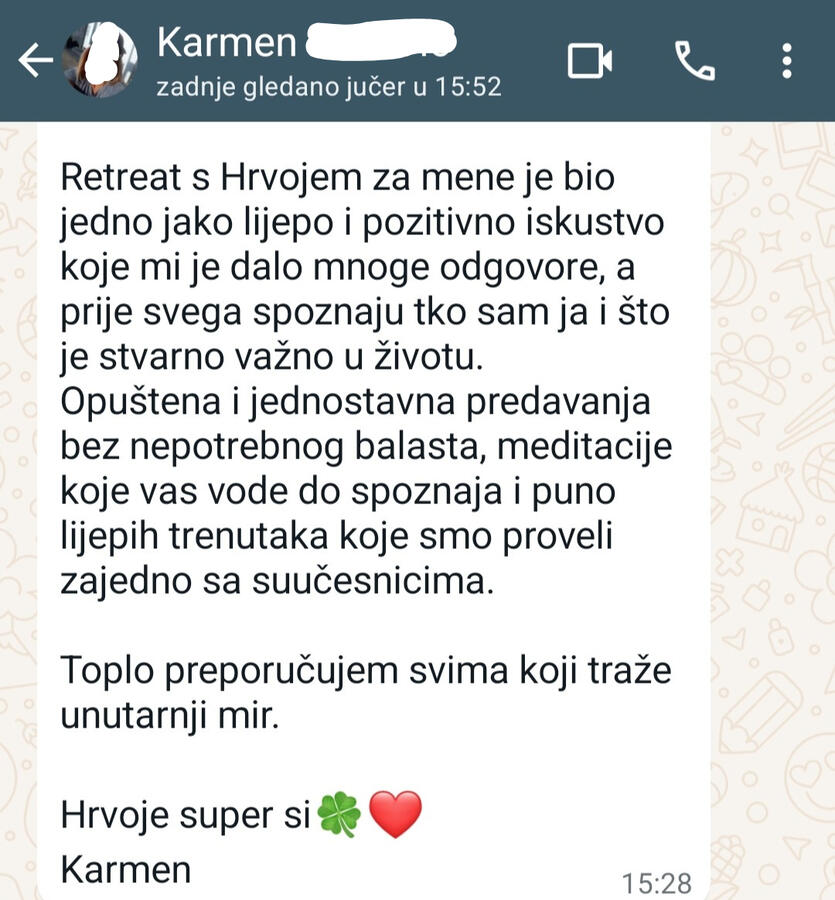The height and width of the screenshot is (900, 835).
Task: Go back to the chat list
Action: pyautogui.click(x=36, y=62)
